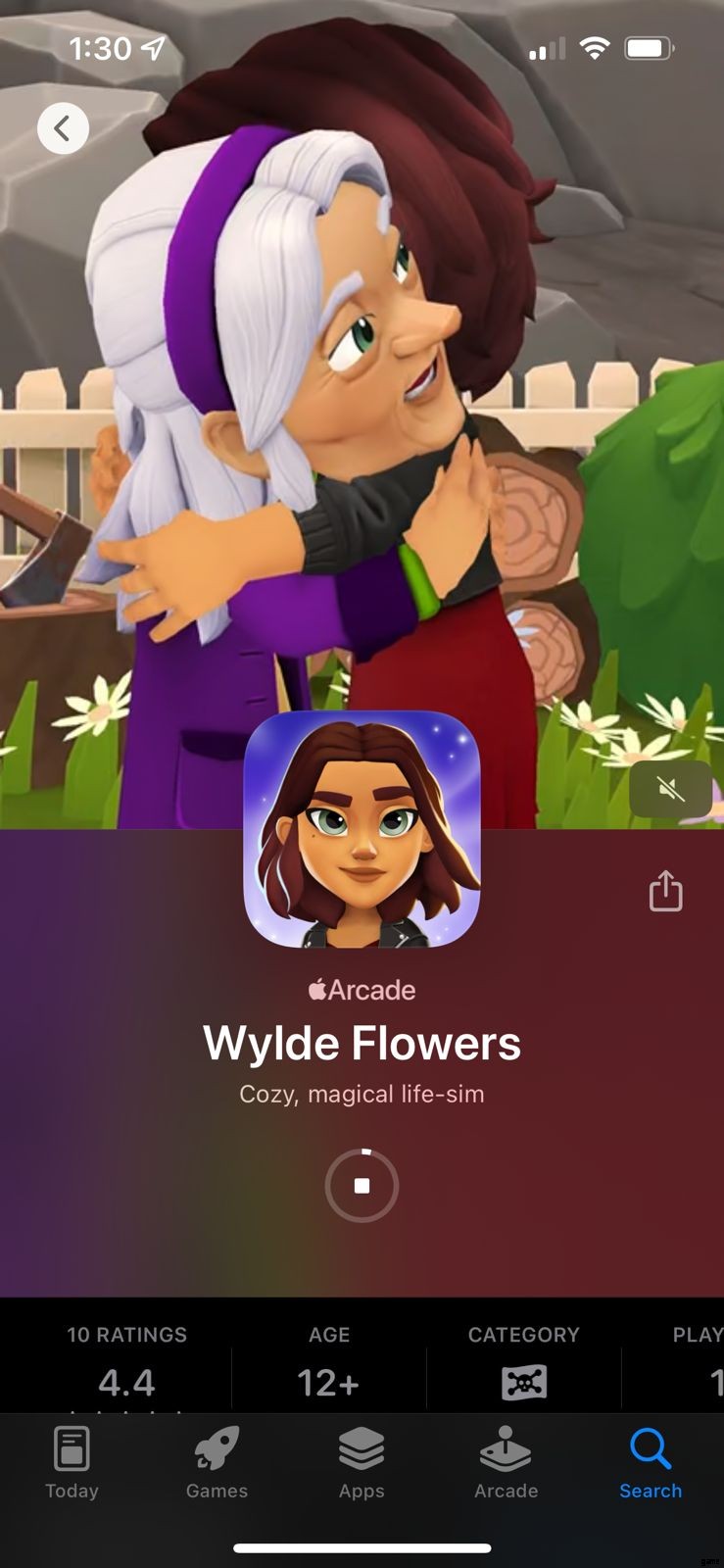Switch to the Today tab
The height and width of the screenshot is (1568, 724).
click(x=72, y=1463)
